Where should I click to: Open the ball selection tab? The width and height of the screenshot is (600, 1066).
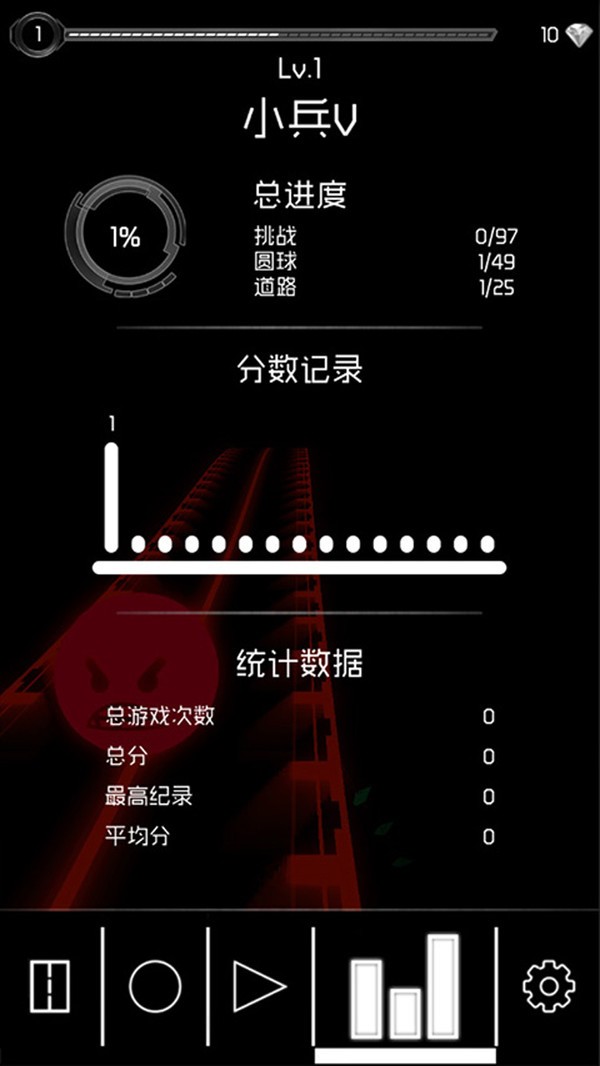click(155, 987)
